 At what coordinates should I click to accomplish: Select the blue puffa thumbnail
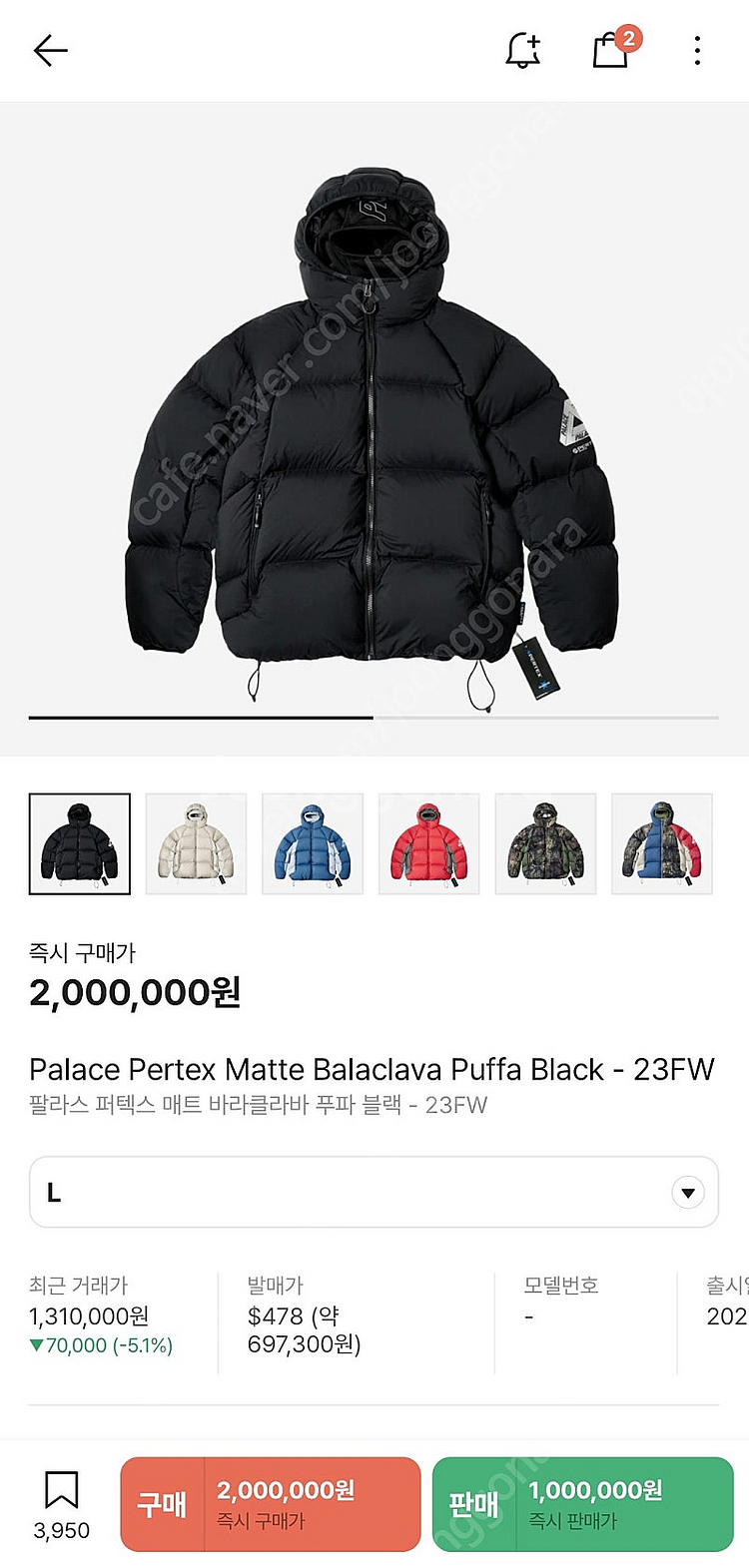pyautogui.click(x=313, y=843)
